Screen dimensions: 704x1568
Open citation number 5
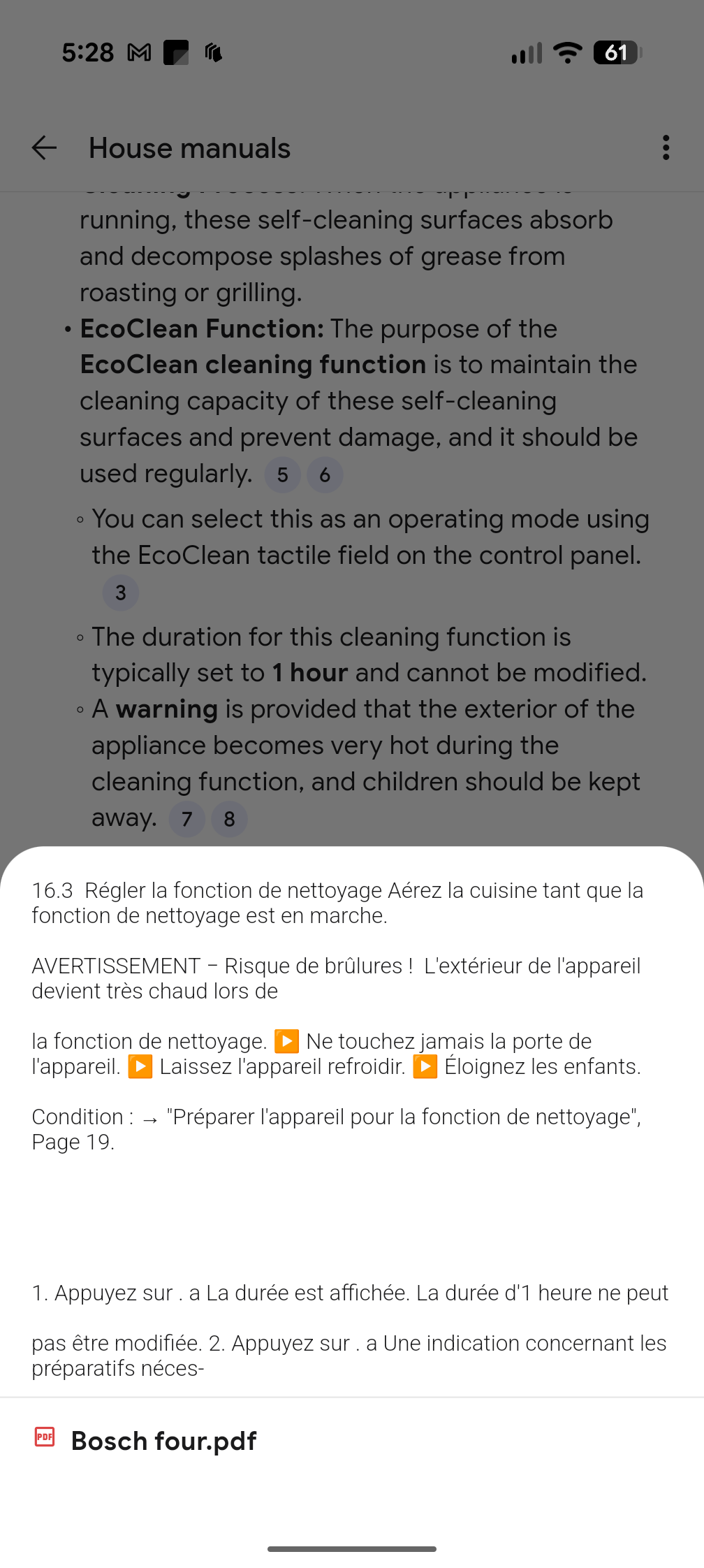[x=282, y=475]
